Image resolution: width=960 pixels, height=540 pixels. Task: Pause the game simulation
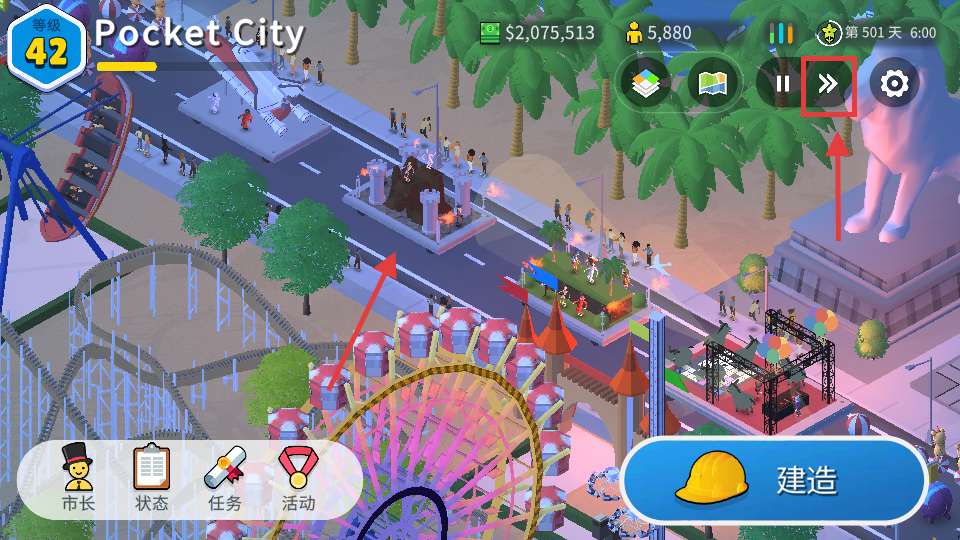782,84
